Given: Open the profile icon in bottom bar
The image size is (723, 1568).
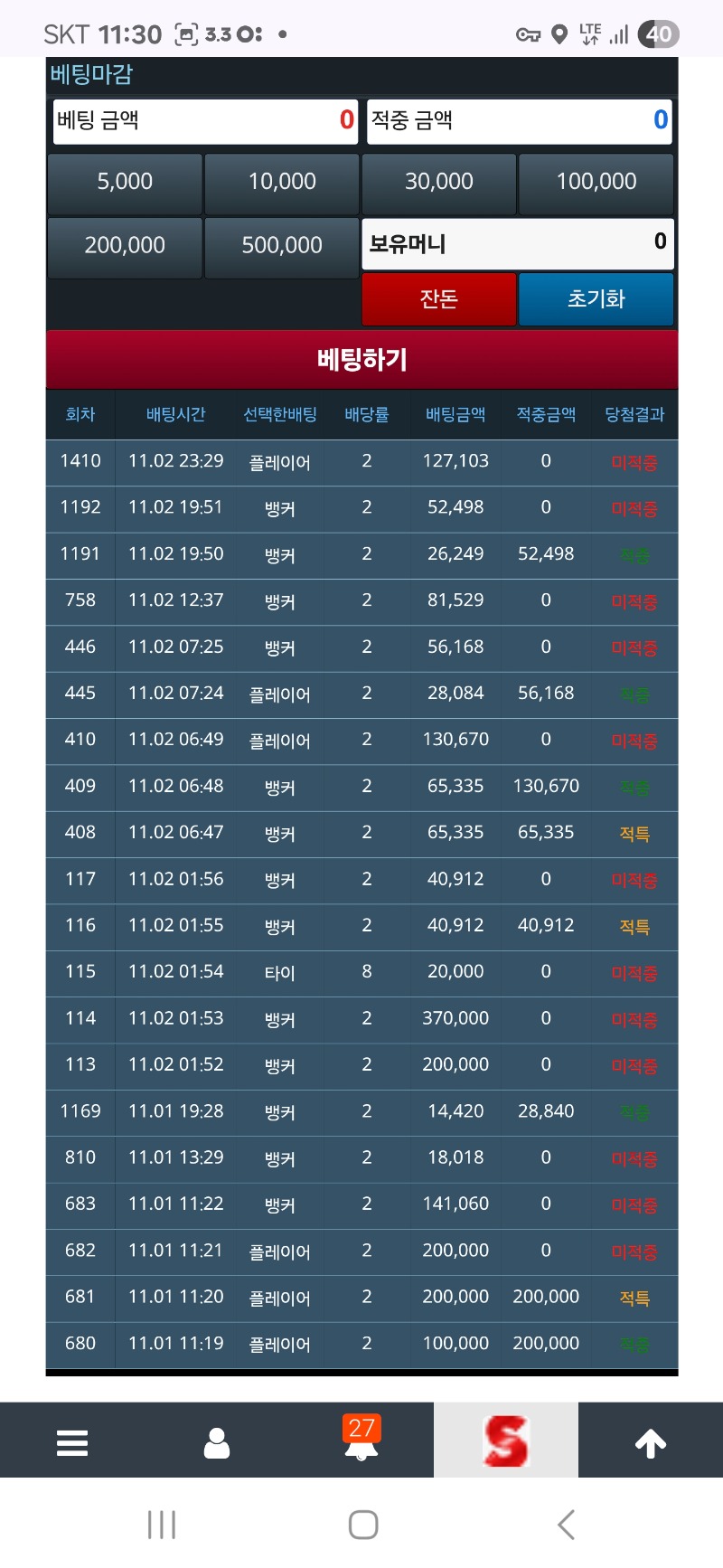Looking at the screenshot, I should click(217, 1442).
